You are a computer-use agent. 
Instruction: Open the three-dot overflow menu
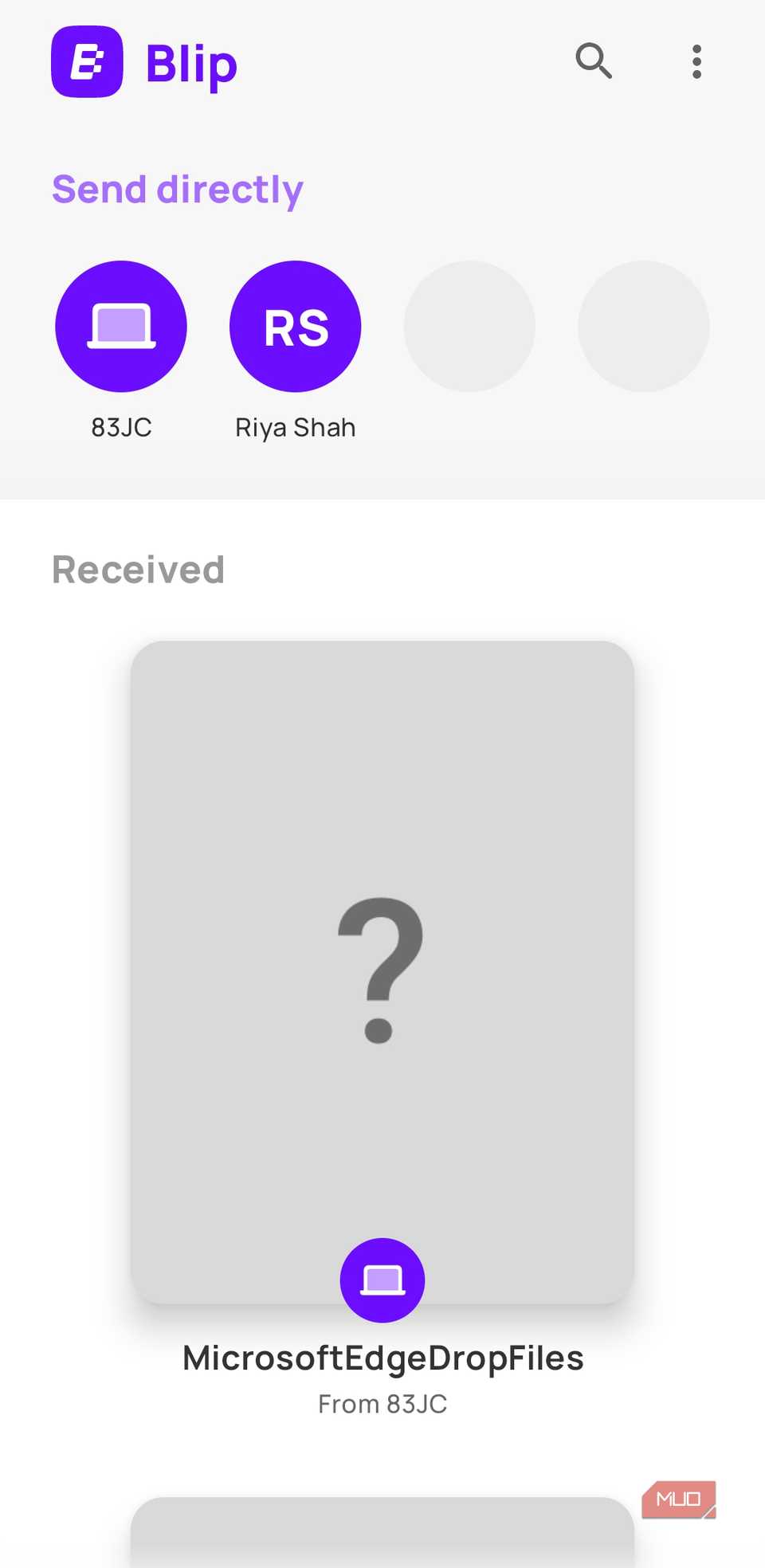pos(696,61)
